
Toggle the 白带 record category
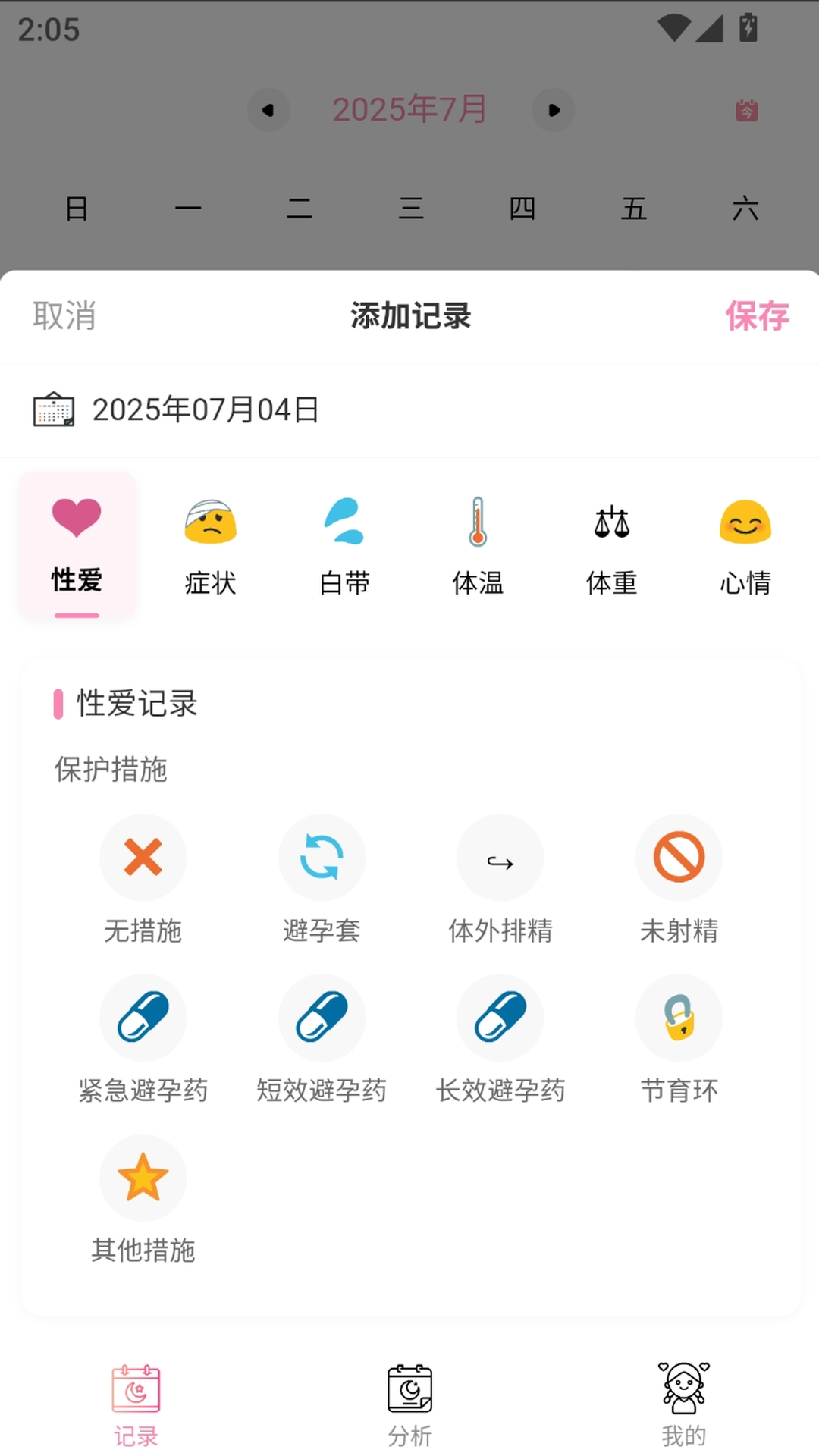click(x=344, y=542)
